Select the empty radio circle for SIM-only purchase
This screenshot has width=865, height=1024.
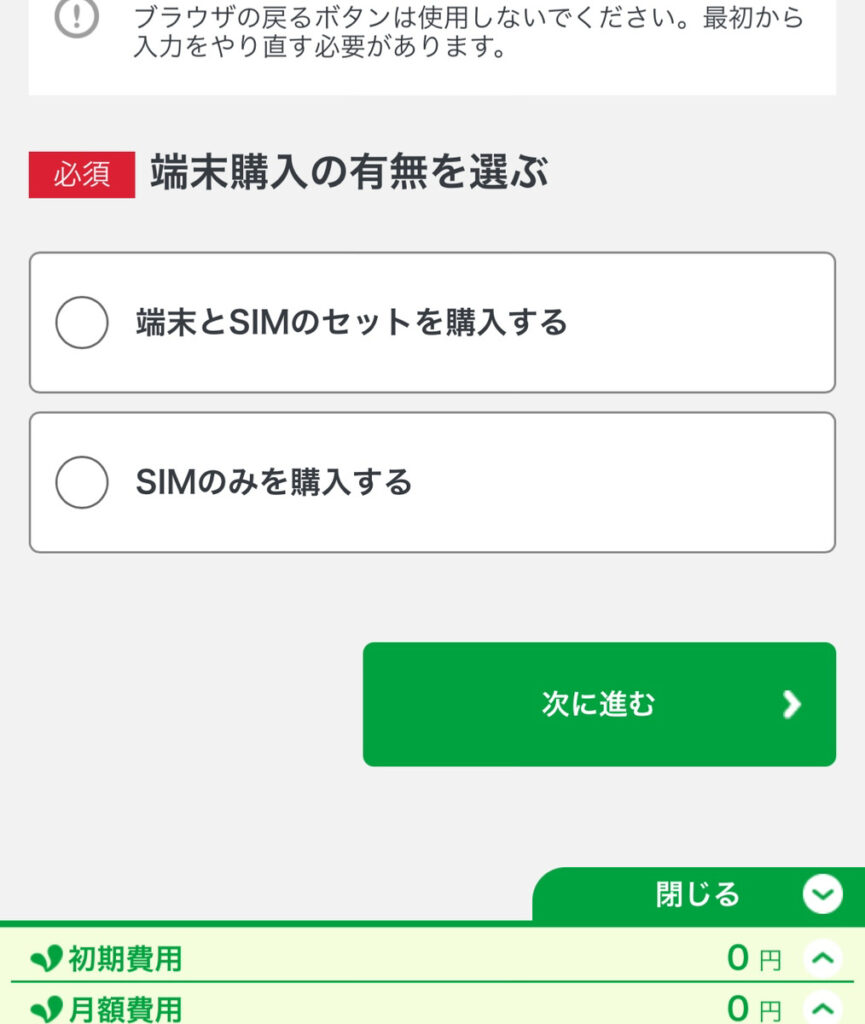click(82, 481)
